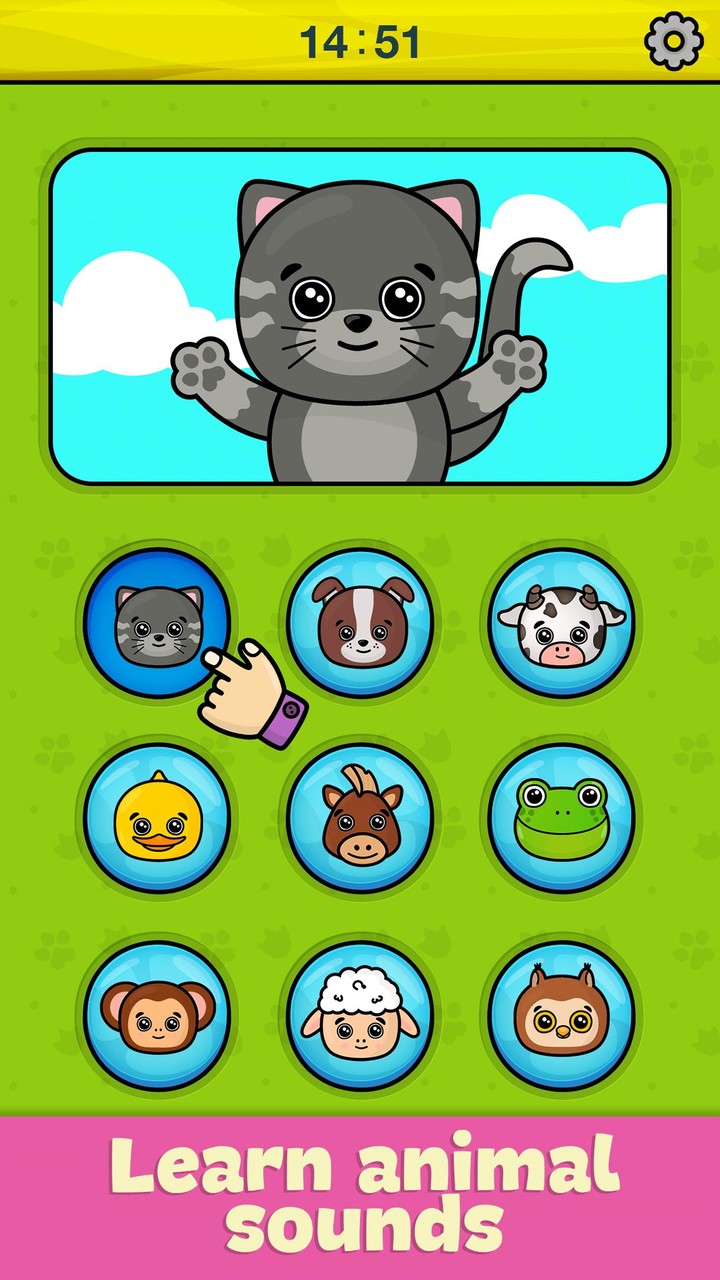The width and height of the screenshot is (720, 1280).
Task: Select the horse sound button
Action: [360, 818]
